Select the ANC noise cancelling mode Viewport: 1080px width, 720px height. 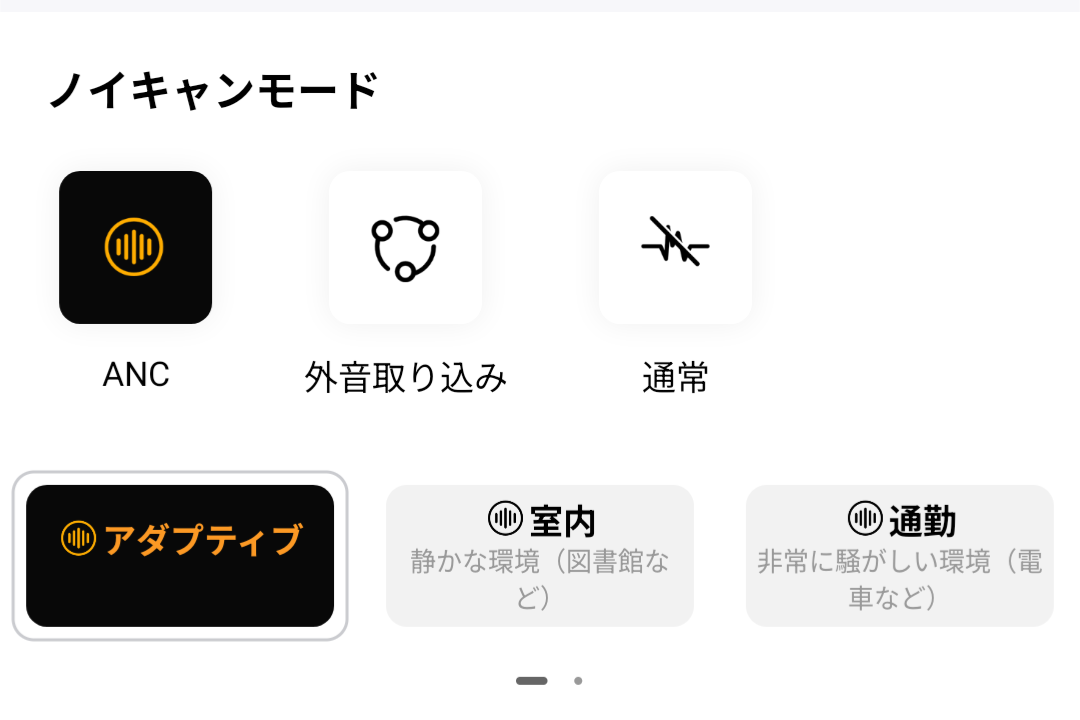pyautogui.click(x=135, y=247)
